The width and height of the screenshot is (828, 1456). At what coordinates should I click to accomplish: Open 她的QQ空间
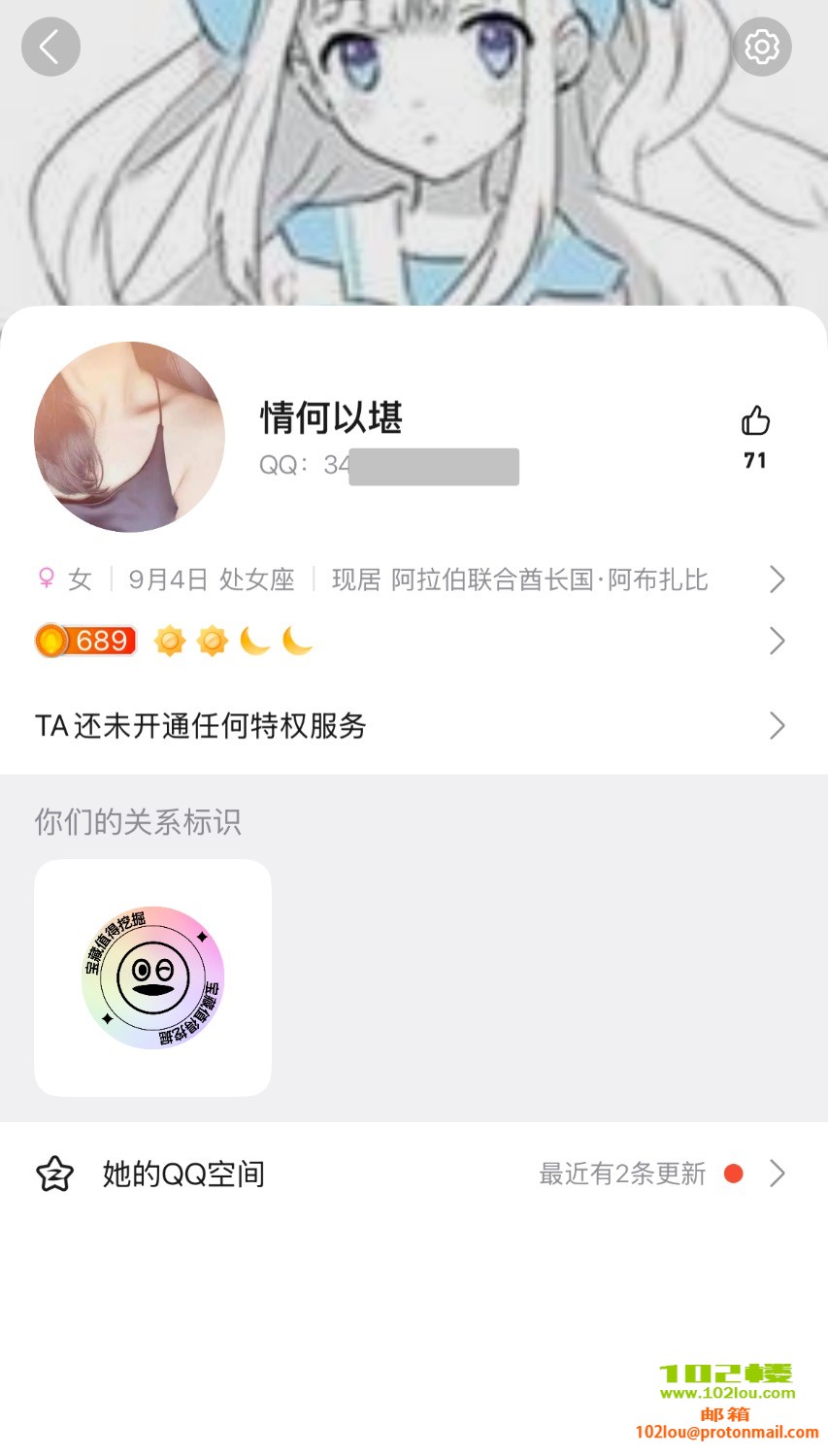(408, 1174)
